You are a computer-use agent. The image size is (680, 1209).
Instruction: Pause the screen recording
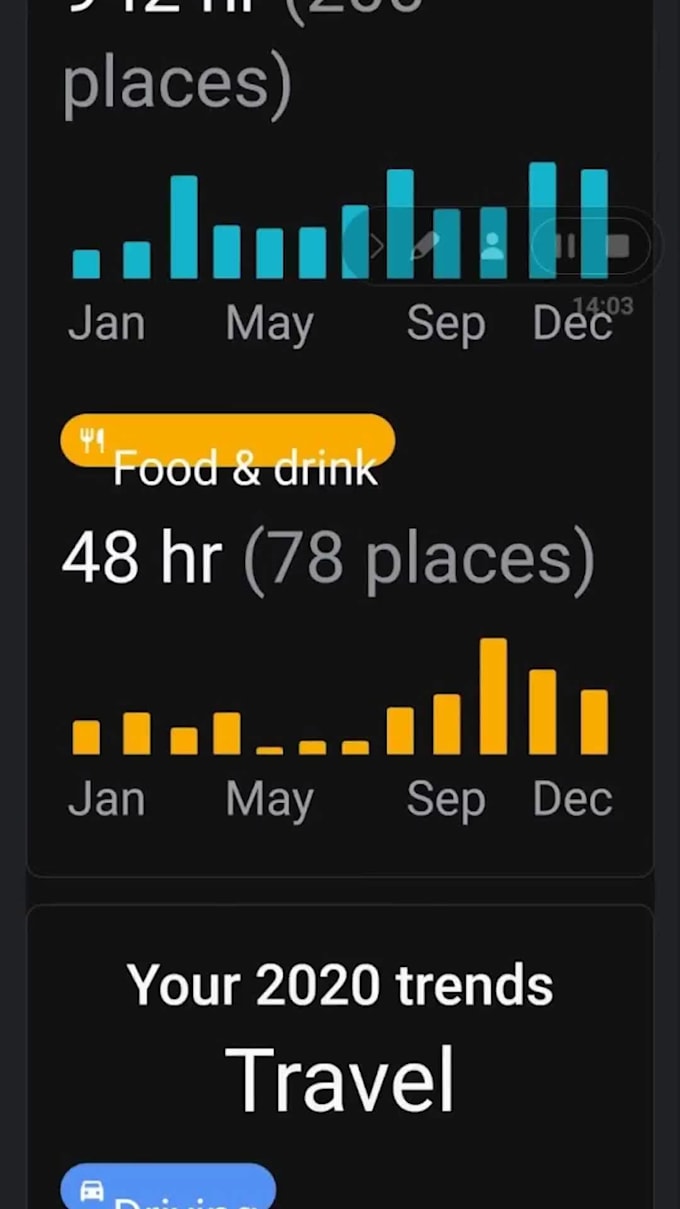565,246
